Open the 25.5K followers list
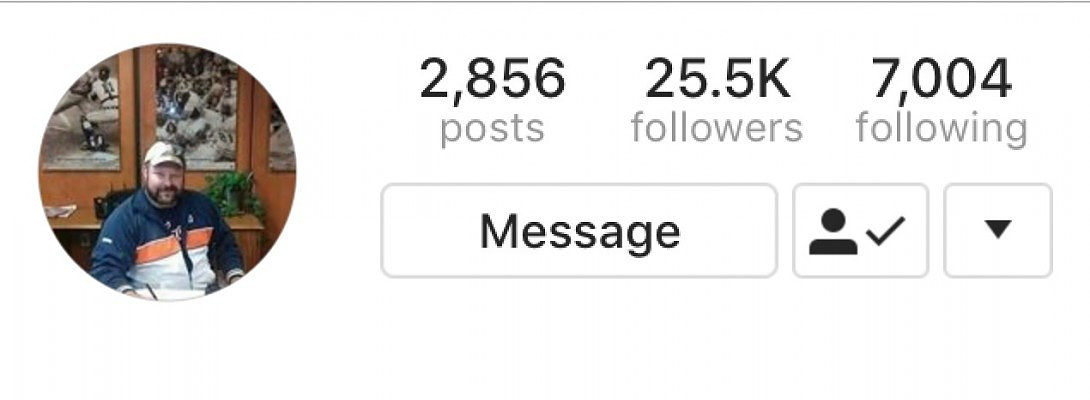Image resolution: width=1090 pixels, height=400 pixels. coord(716,101)
